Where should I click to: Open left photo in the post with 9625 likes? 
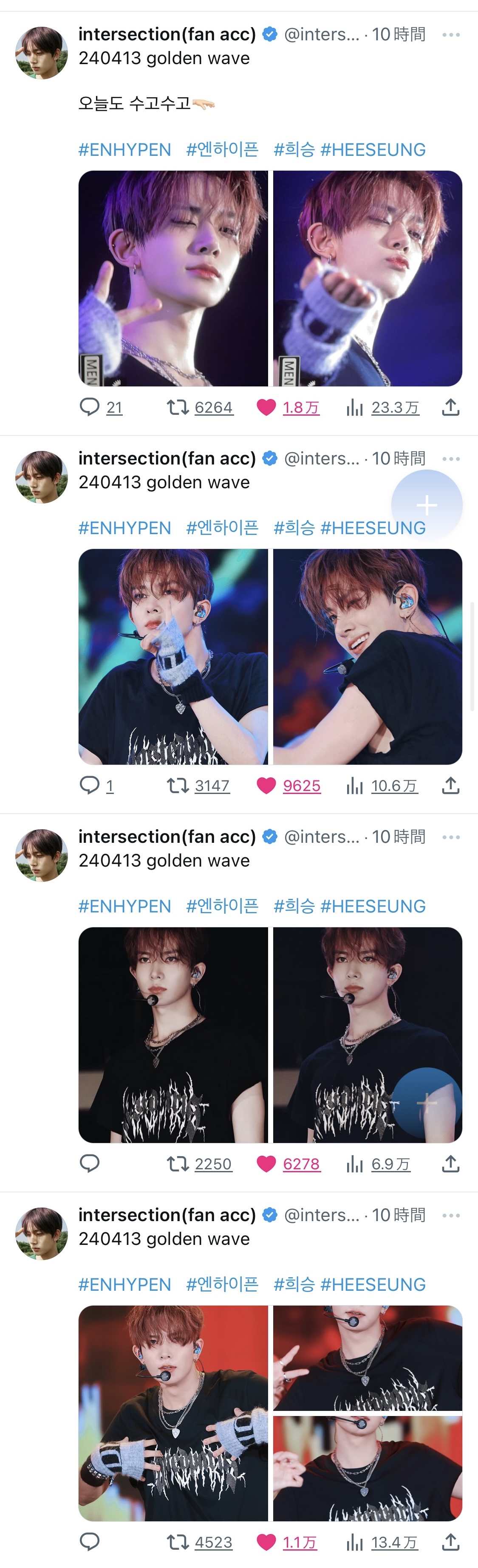click(x=173, y=656)
